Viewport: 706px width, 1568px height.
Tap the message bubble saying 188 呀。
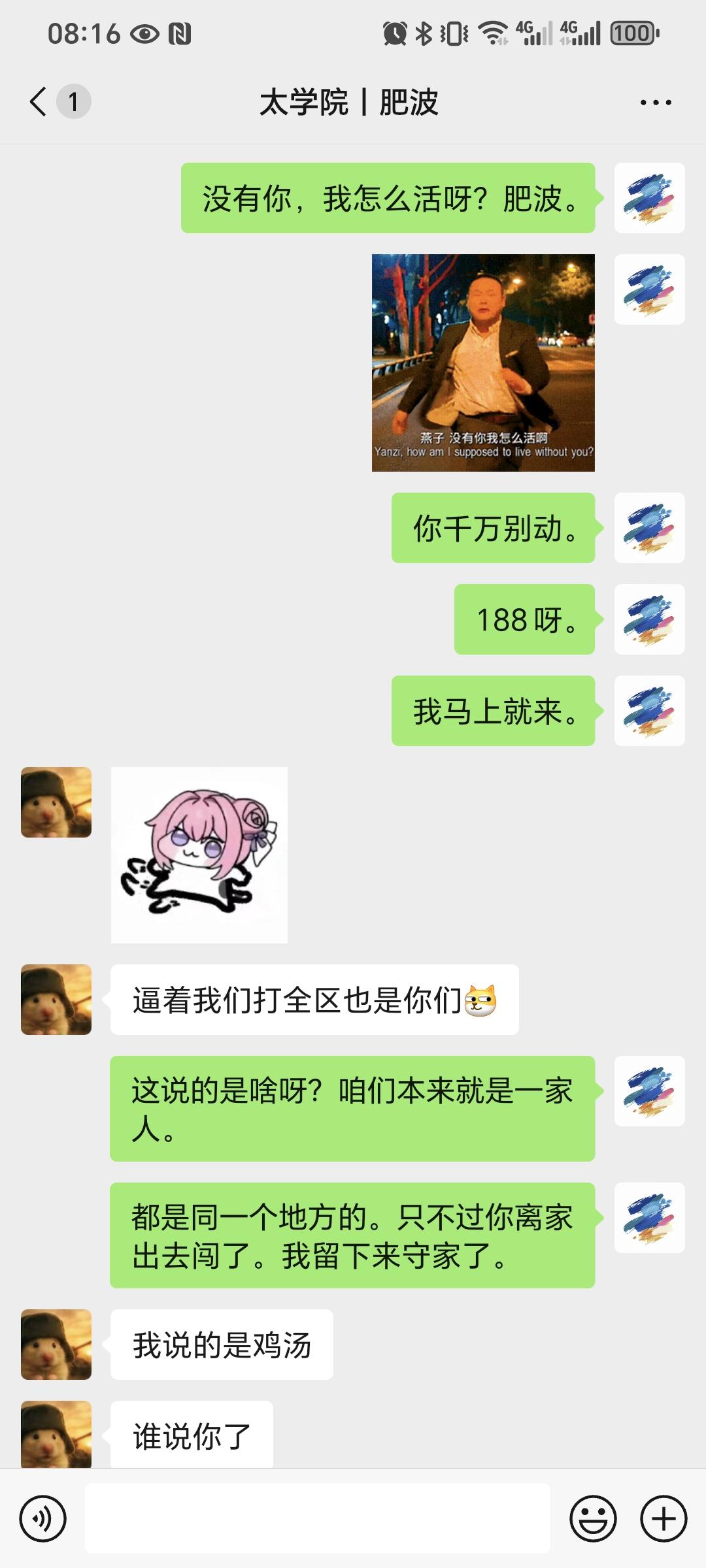point(526,623)
